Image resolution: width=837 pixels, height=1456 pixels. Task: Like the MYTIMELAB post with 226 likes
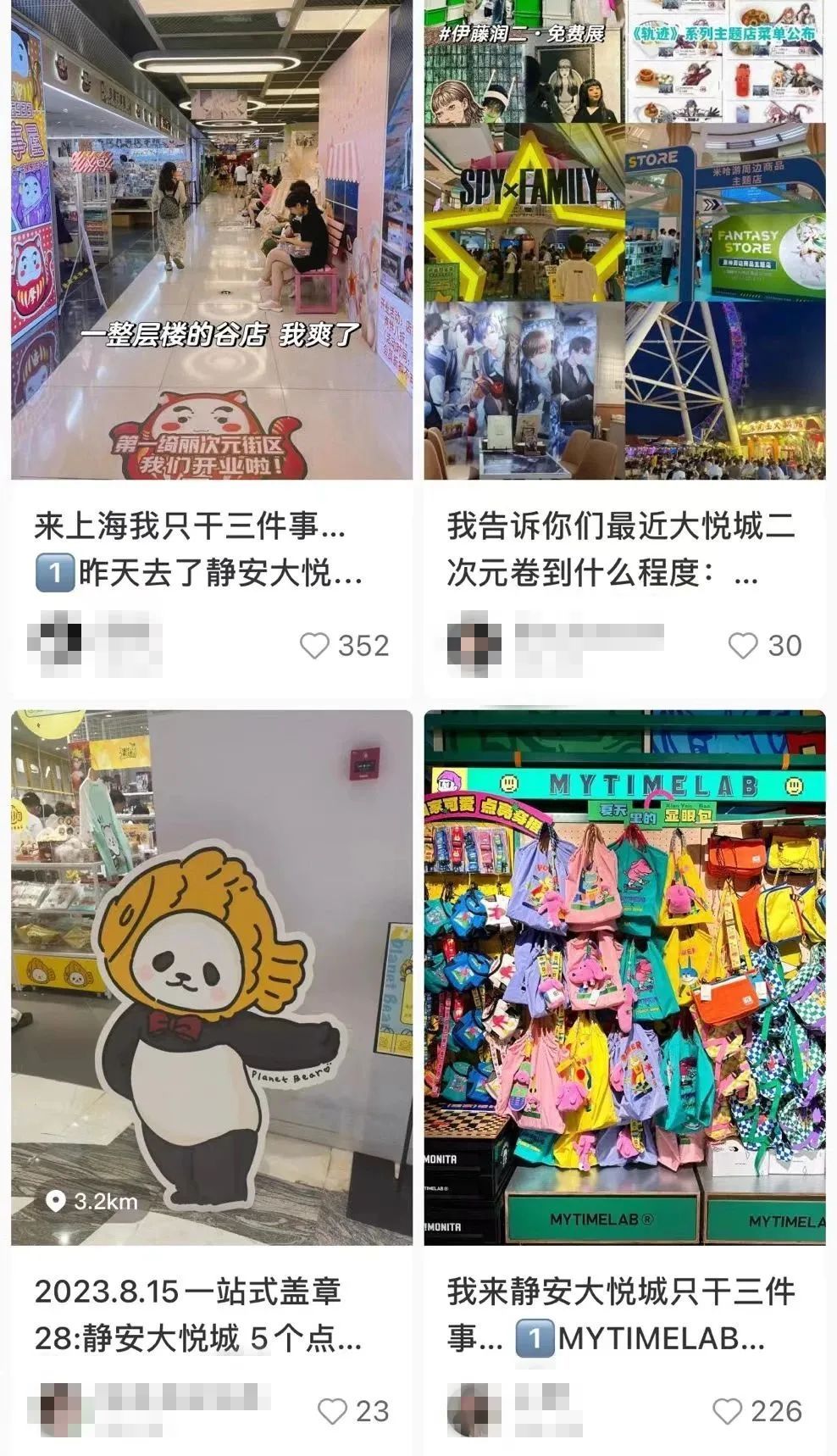(x=728, y=1411)
